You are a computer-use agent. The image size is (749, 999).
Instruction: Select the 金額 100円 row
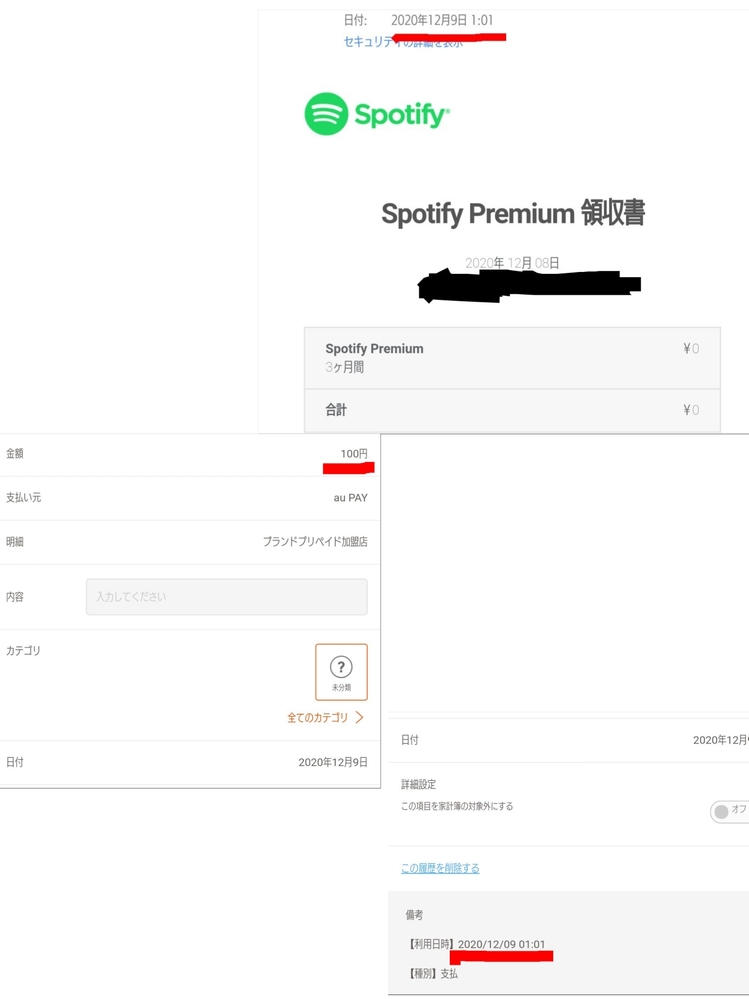[190, 452]
